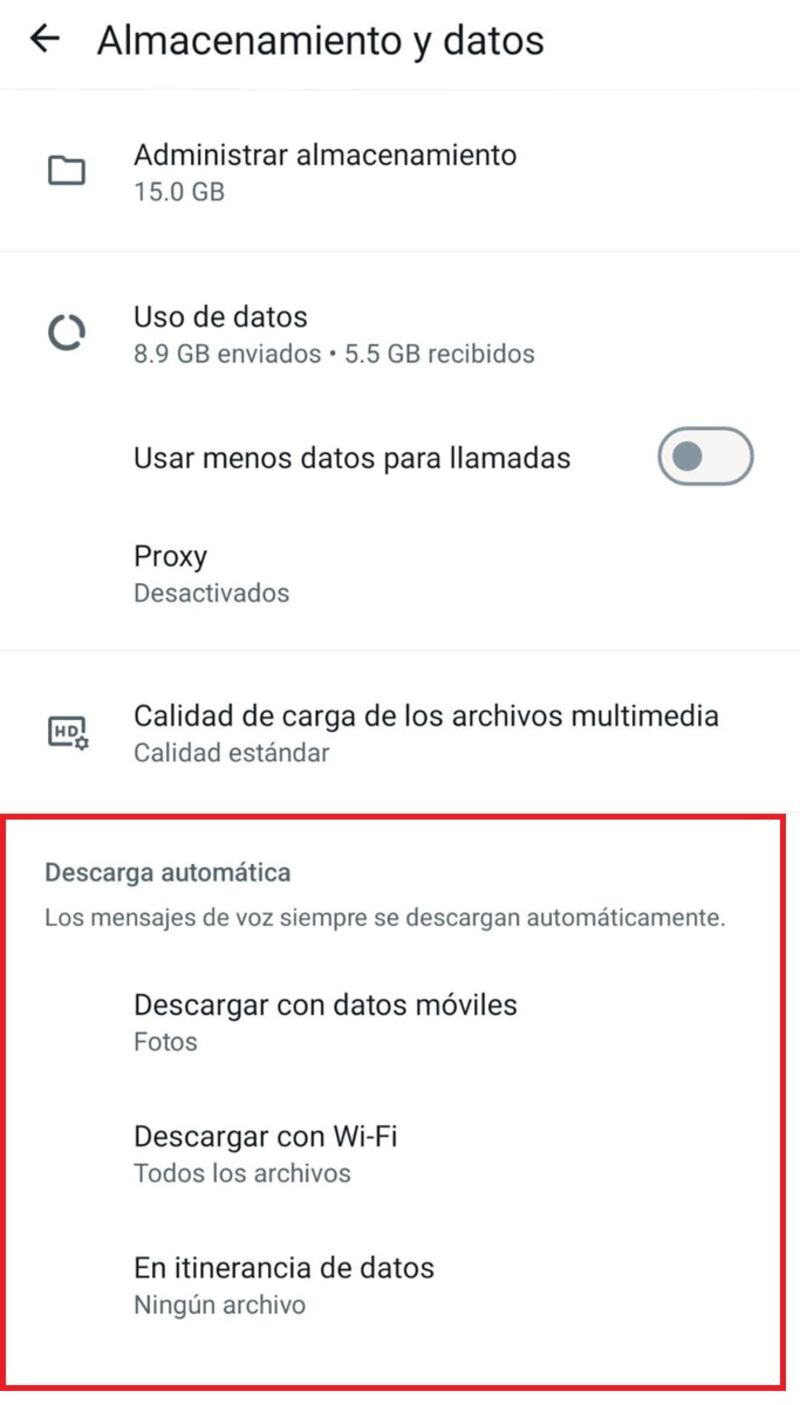Viewport: 800px width, 1405px height.
Task: Select Descargar con datos móviles
Action: (x=325, y=1021)
